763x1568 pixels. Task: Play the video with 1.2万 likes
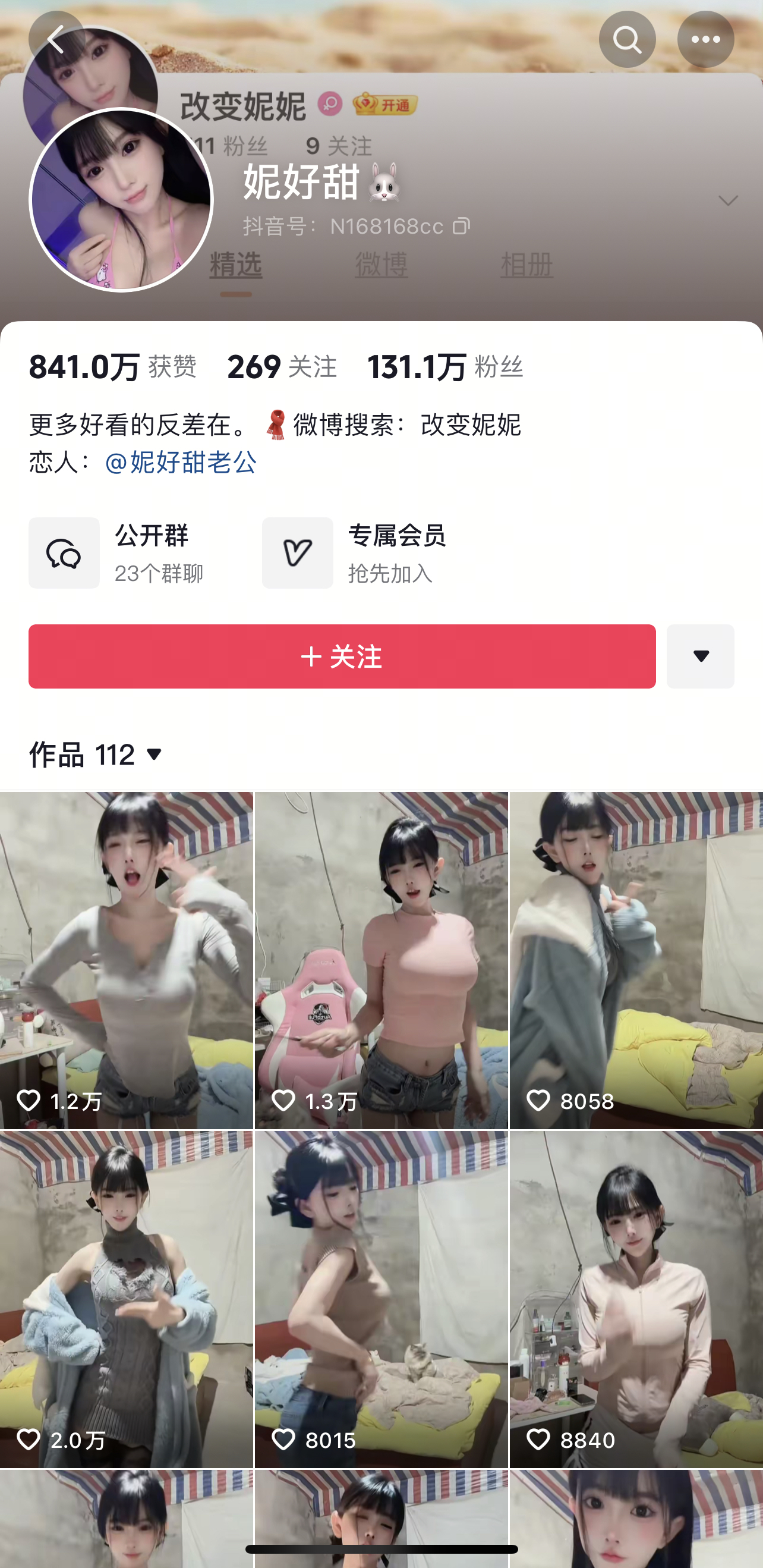click(126, 960)
